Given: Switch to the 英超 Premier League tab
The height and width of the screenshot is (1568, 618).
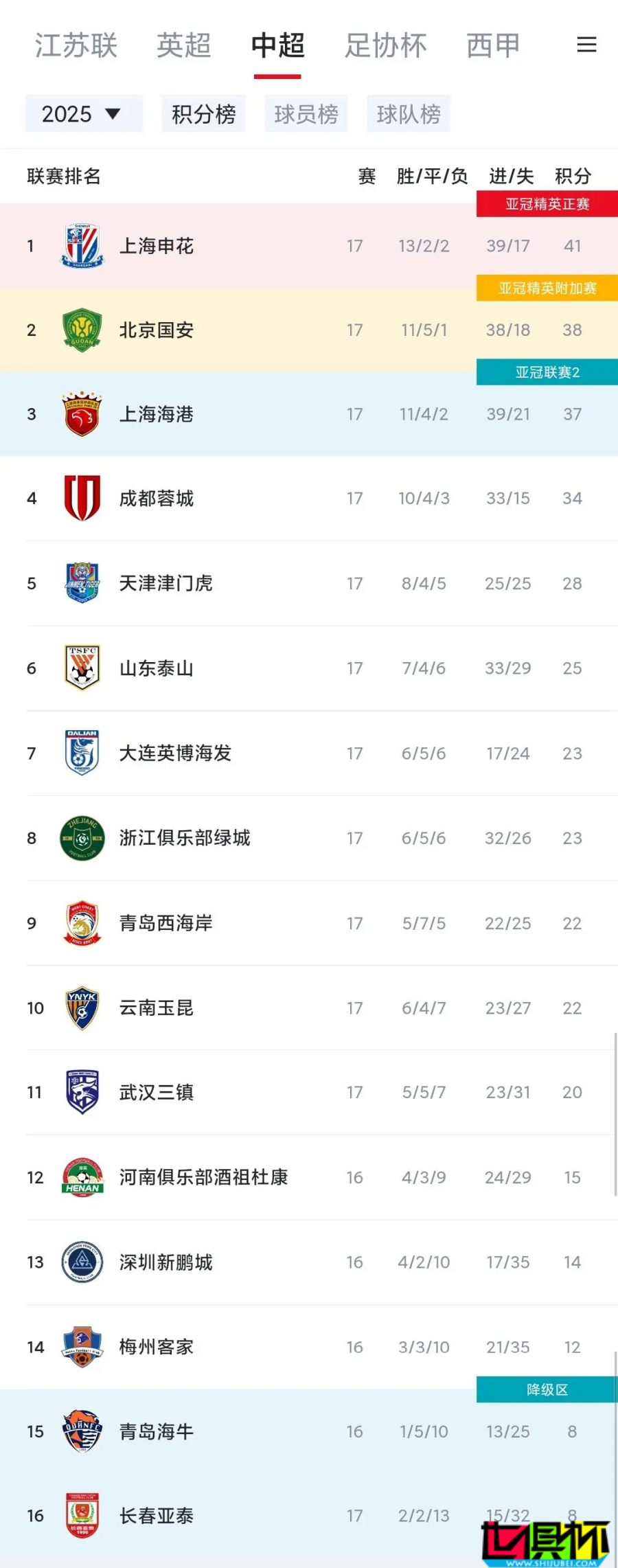Looking at the screenshot, I should 183,45.
